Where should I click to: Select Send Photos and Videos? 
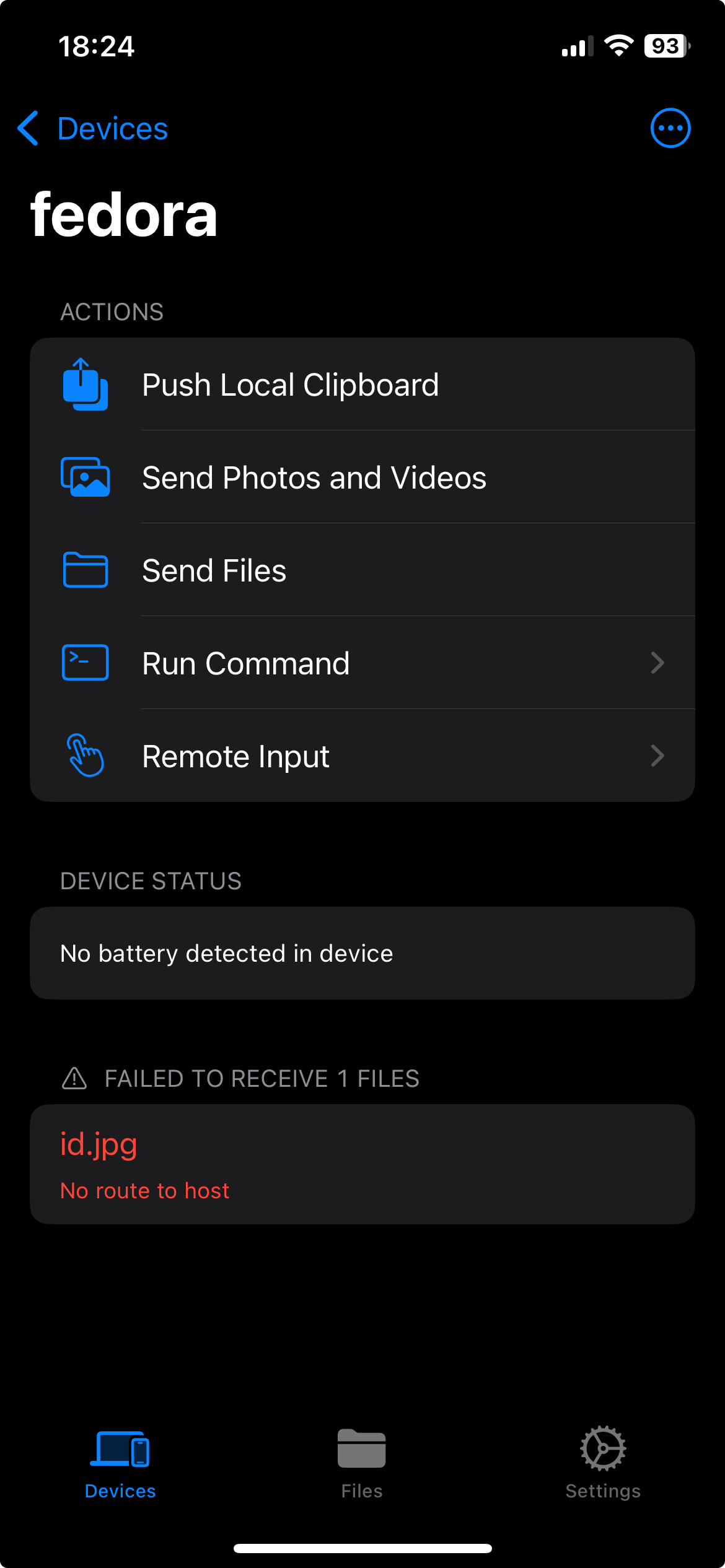point(362,477)
